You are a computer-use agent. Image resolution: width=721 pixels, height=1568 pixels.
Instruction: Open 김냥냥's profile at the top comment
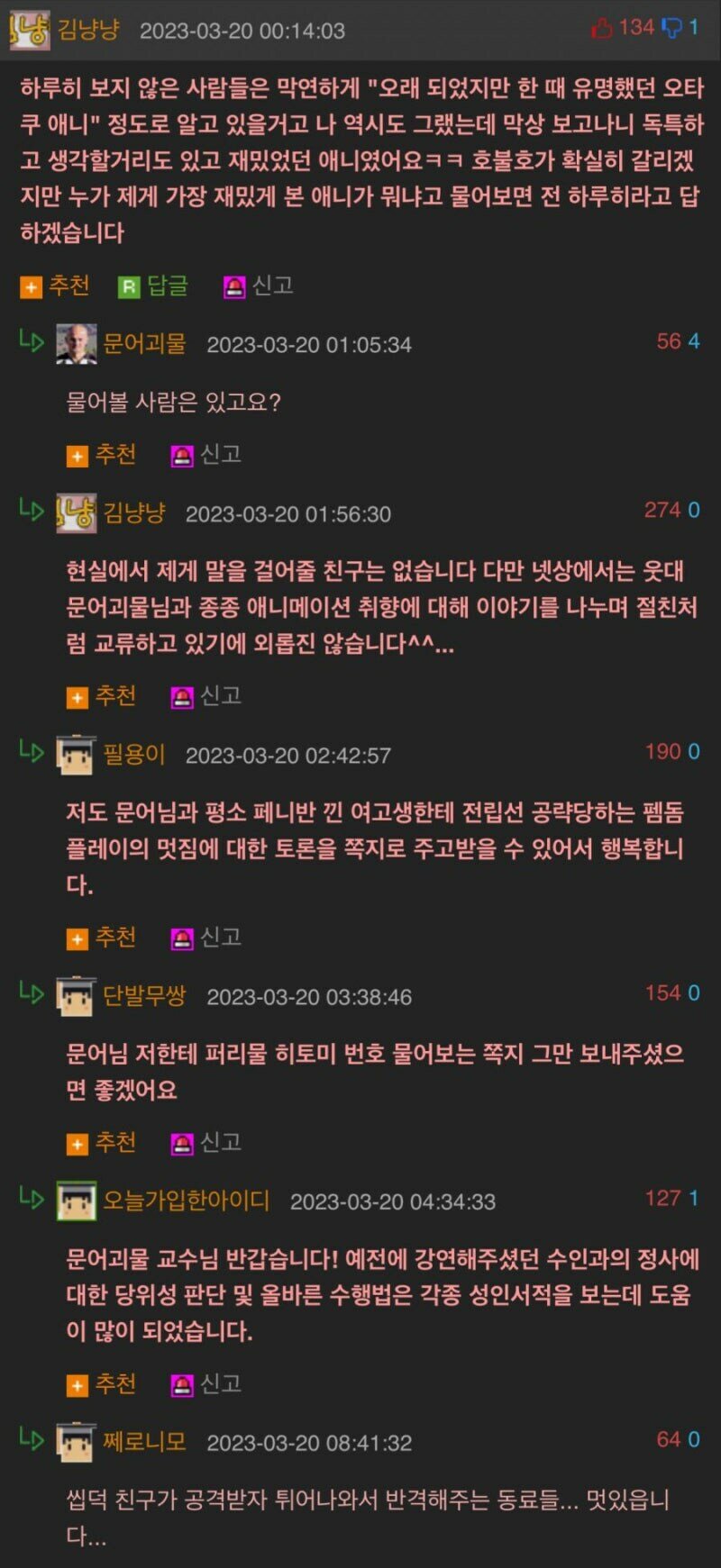(x=88, y=30)
